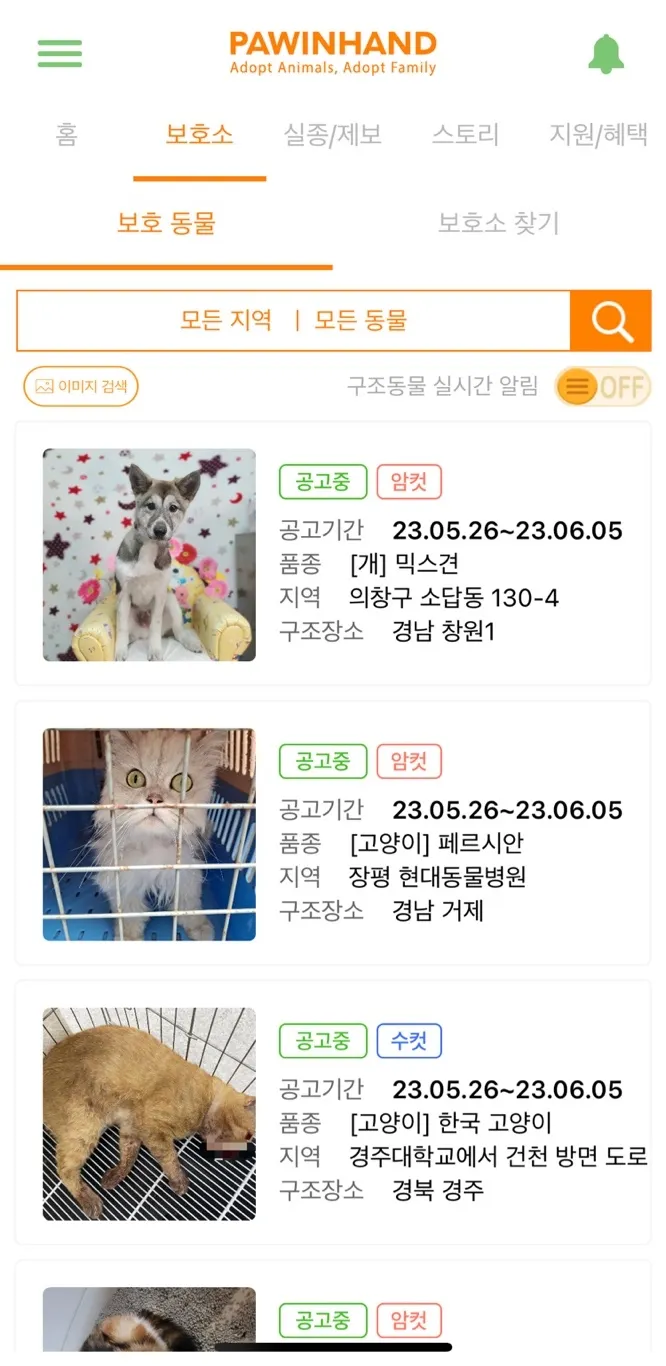Switch to the 스토리 tab

pyautogui.click(x=465, y=135)
